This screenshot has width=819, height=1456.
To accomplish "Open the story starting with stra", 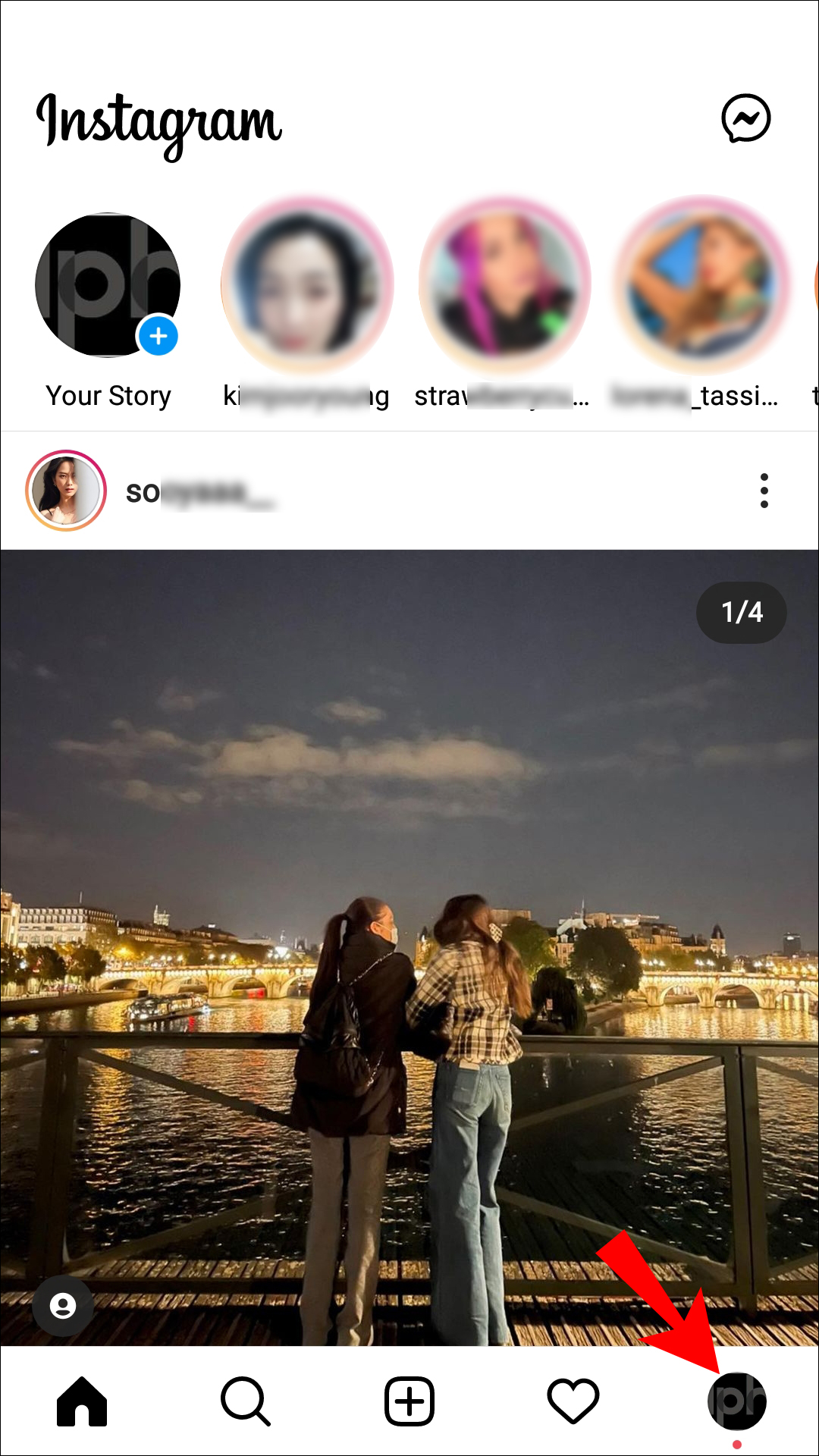I will pyautogui.click(x=504, y=286).
